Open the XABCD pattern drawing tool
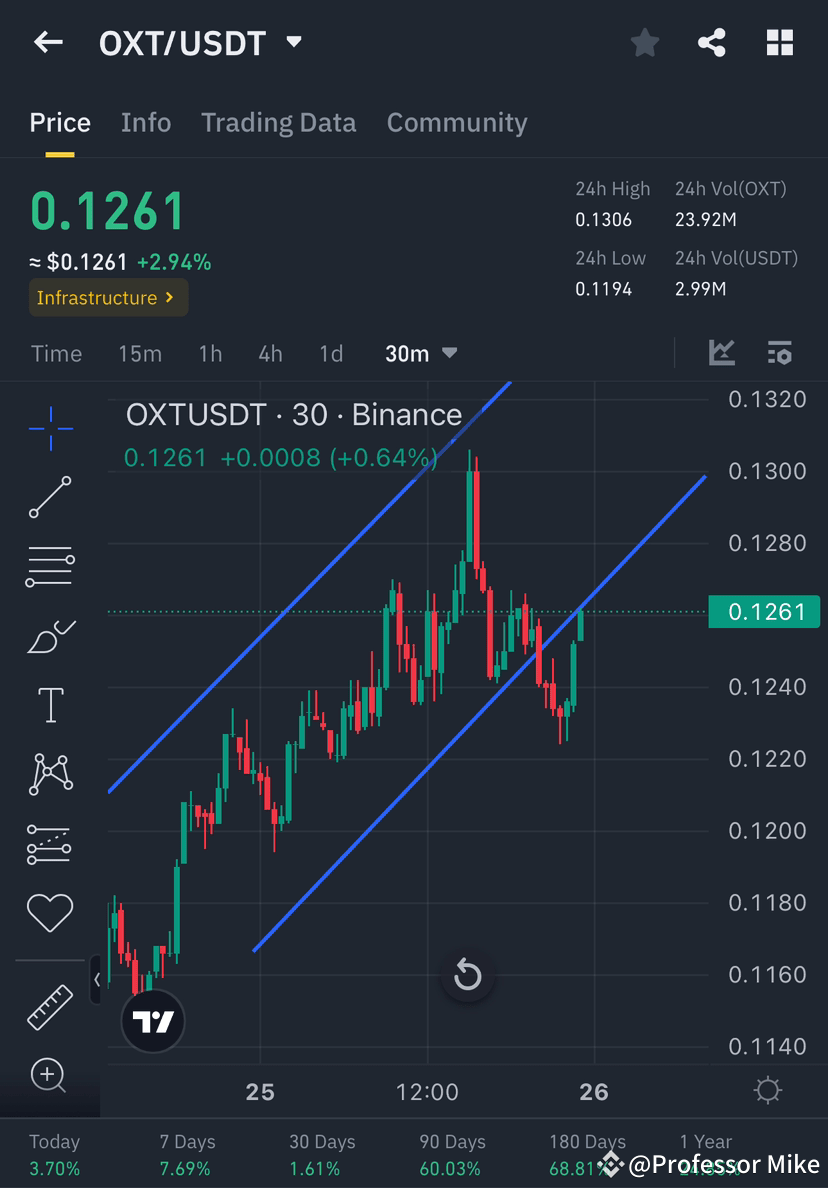This screenshot has height=1188, width=828. point(50,774)
